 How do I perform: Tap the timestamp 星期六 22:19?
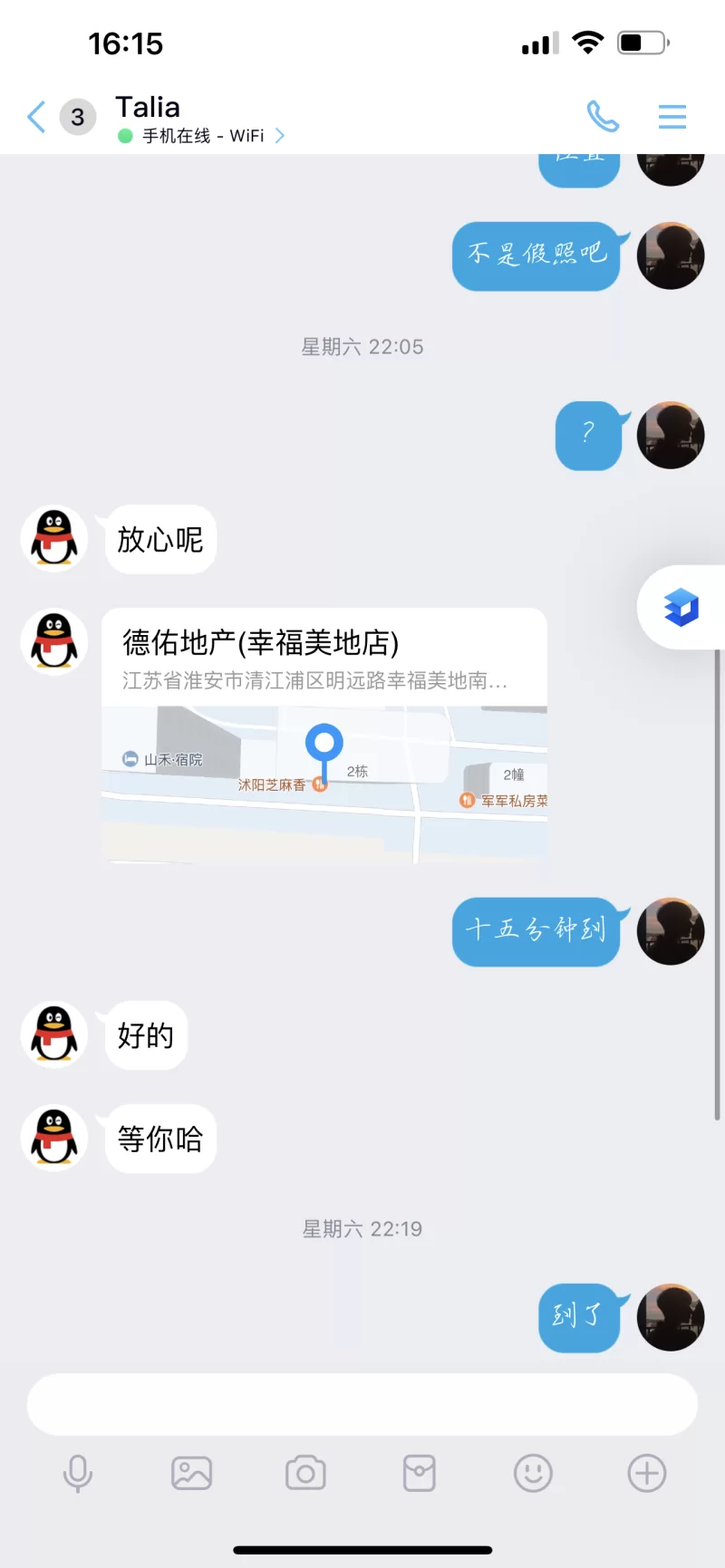[362, 1228]
